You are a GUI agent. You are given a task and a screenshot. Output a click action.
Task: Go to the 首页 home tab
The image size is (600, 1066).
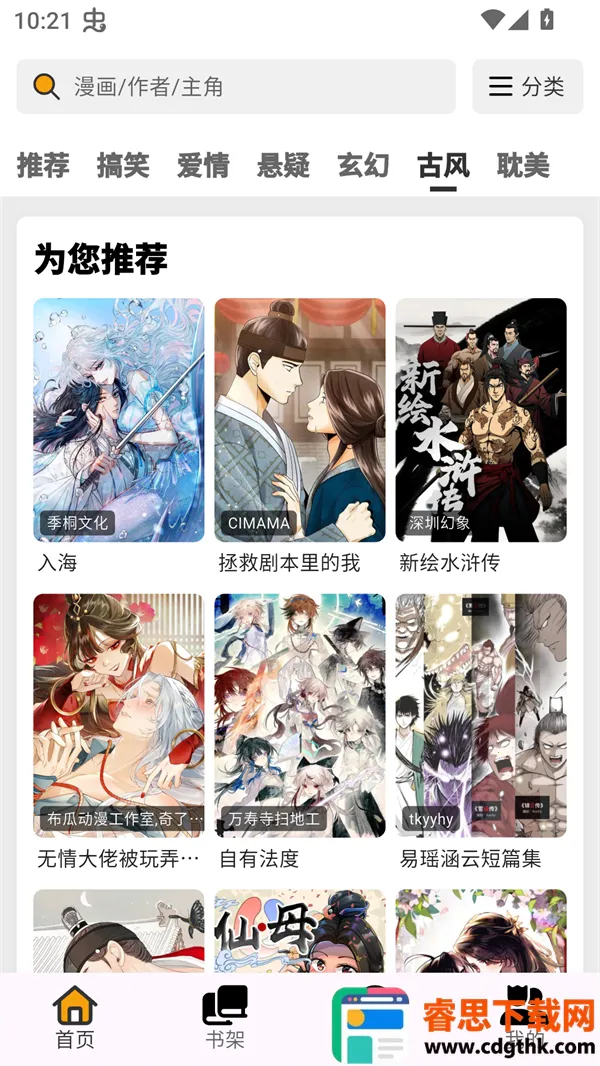point(75,1018)
